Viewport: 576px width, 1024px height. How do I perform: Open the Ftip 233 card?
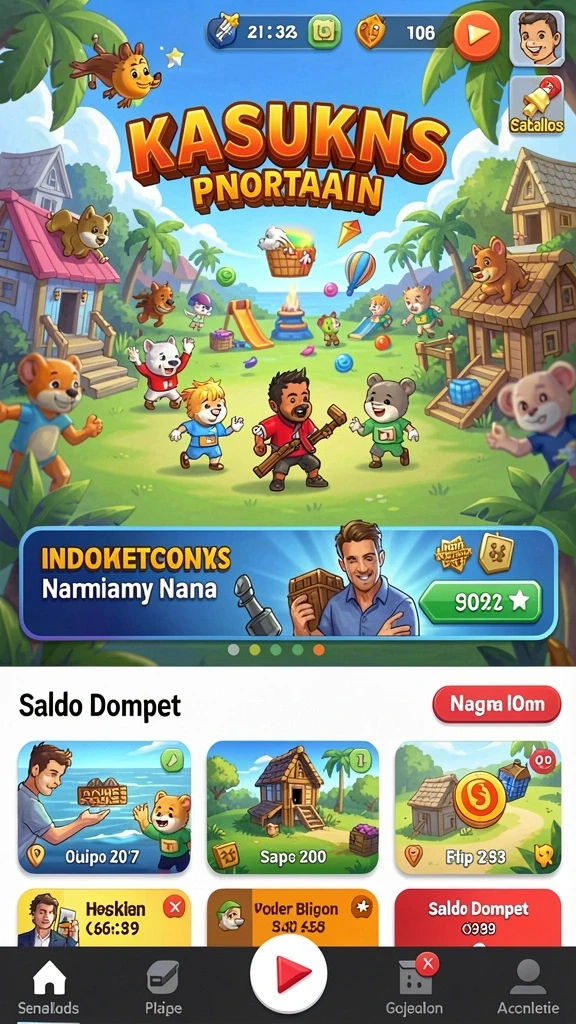click(x=478, y=807)
